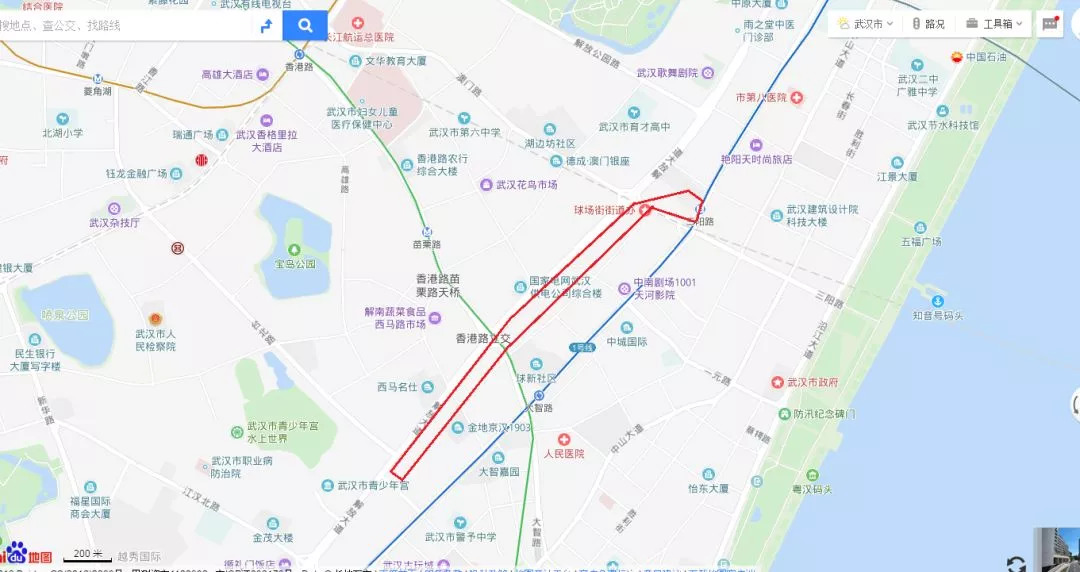Open route directions arrow icon
Viewport: 1080px width, 572px height.
pyautogui.click(x=266, y=26)
